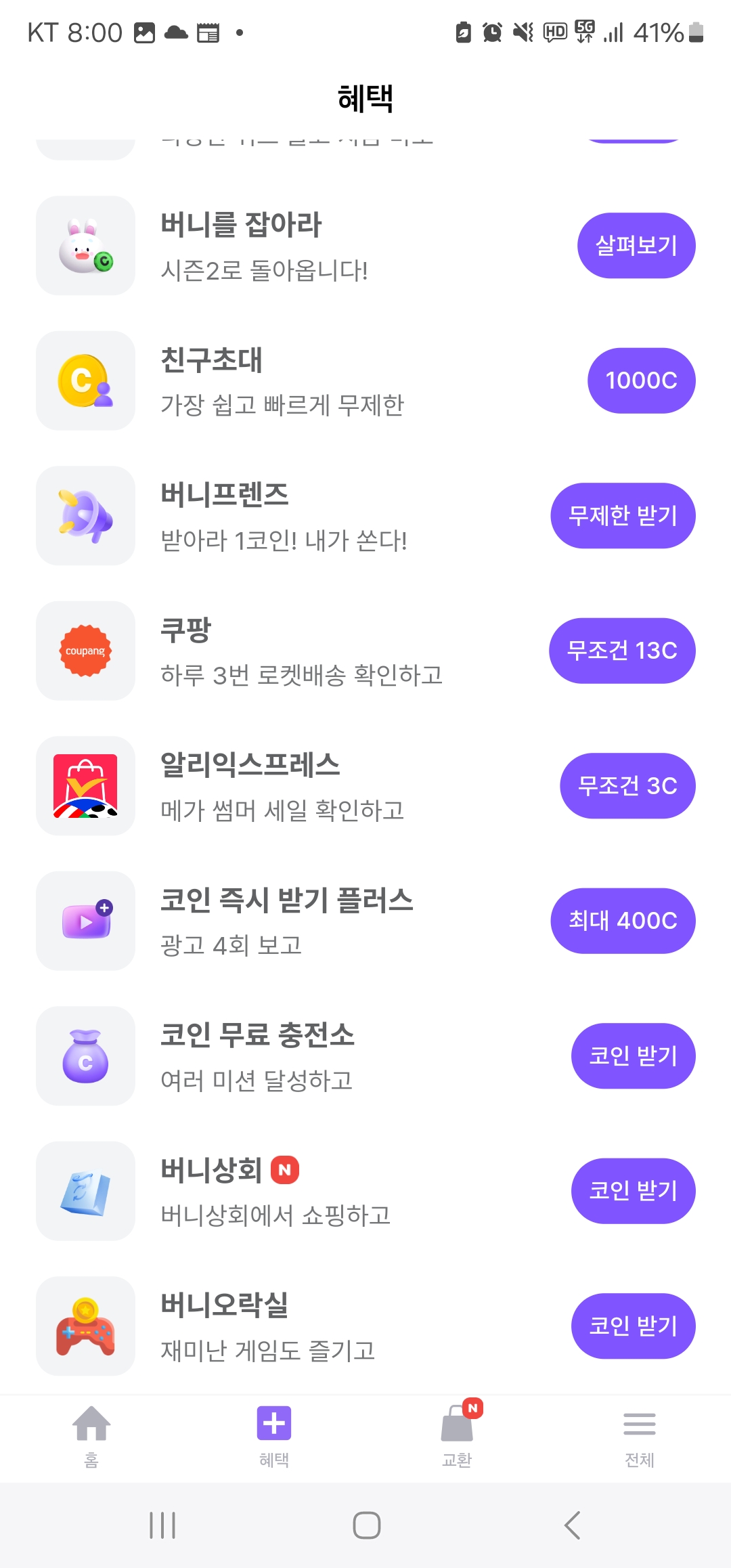
Task: Open the recent apps overview
Action: click(x=162, y=1525)
